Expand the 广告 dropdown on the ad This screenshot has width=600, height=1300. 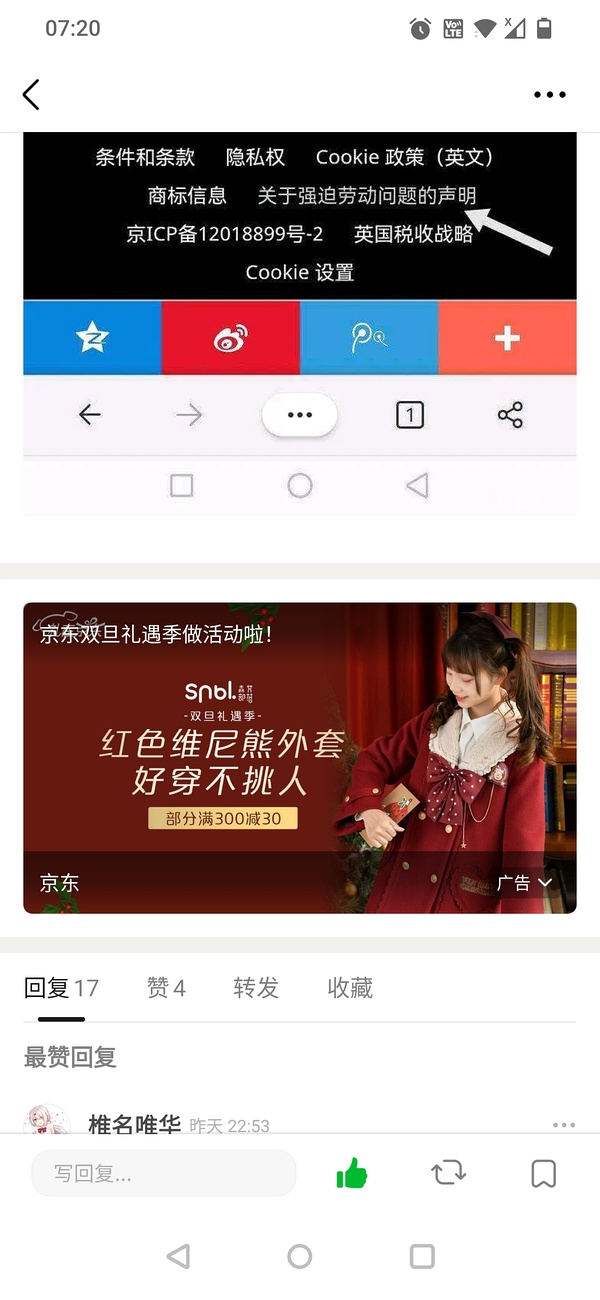coord(525,883)
